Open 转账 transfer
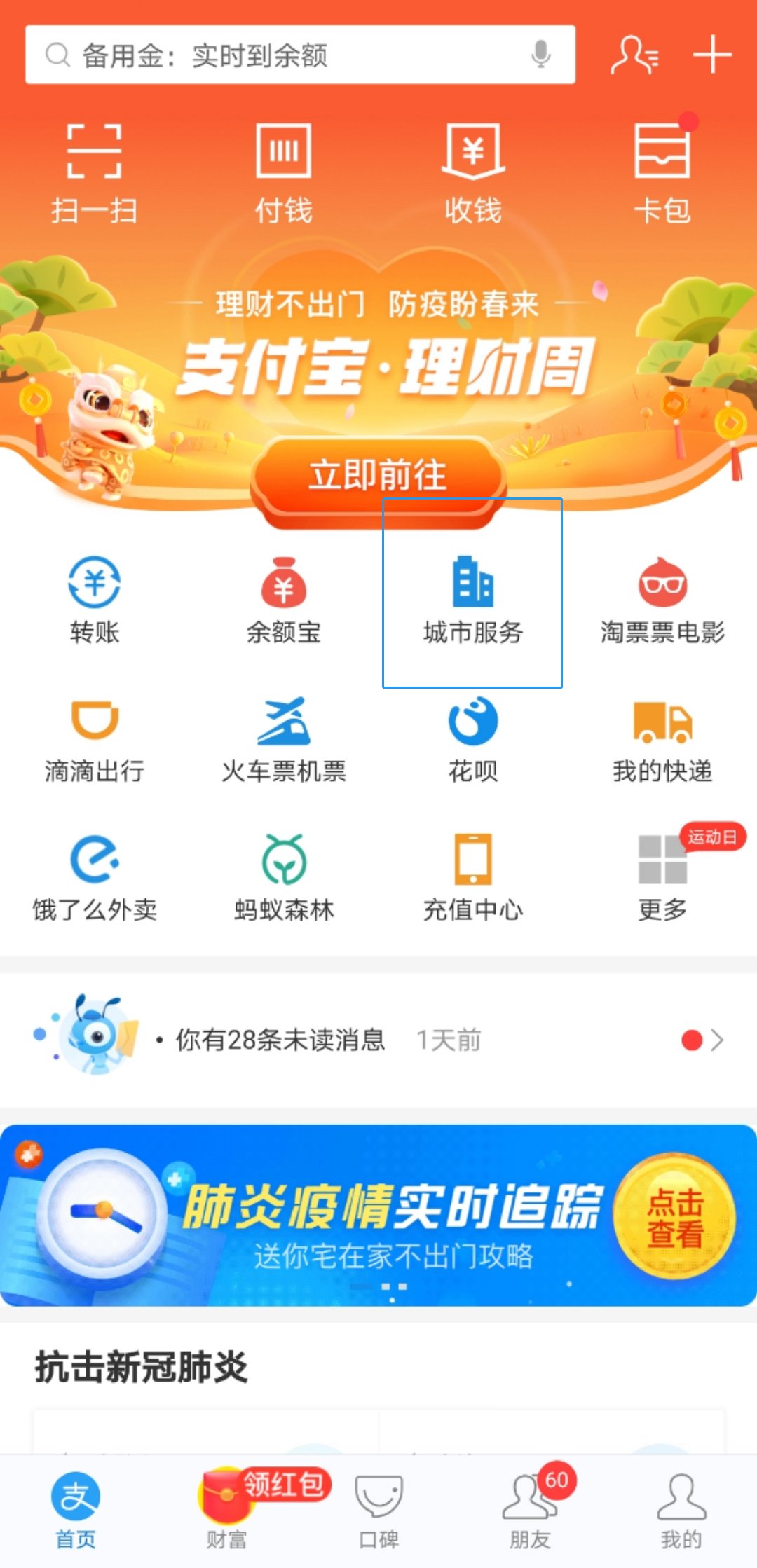Screen dimensions: 757x1568 [94, 600]
